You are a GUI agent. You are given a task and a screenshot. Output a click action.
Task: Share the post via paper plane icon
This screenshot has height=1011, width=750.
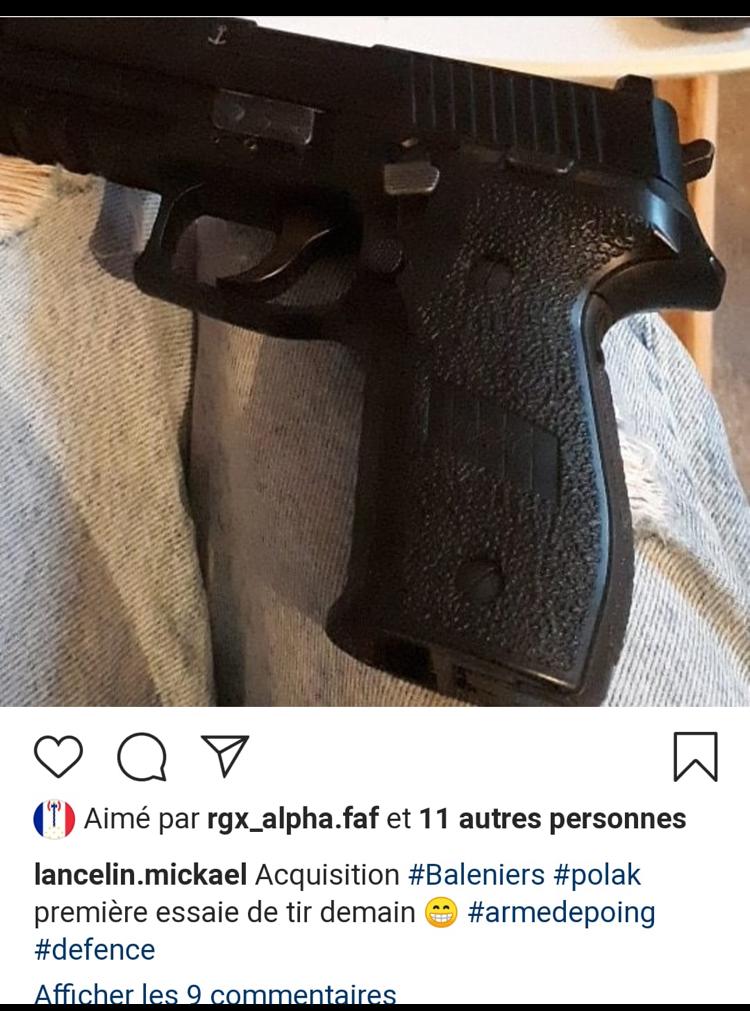point(225,756)
